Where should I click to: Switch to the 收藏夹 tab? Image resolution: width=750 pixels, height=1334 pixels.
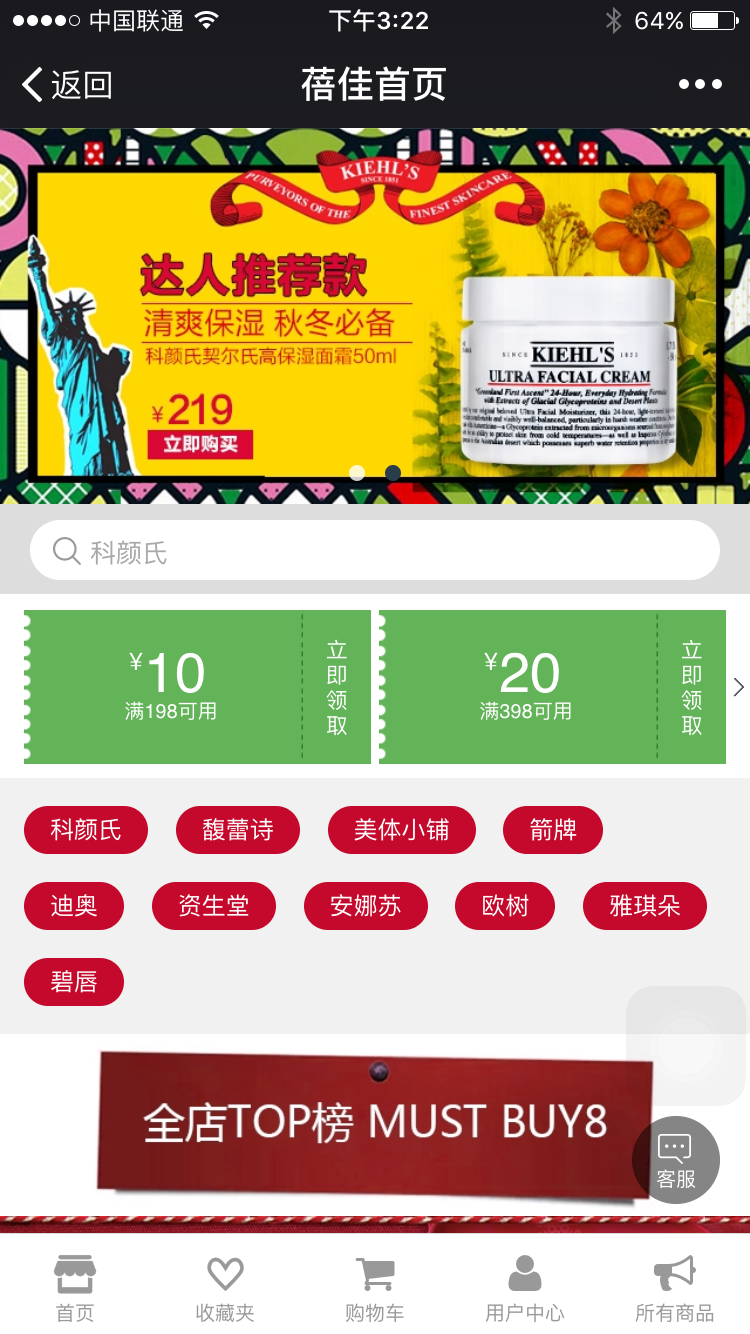pos(225,1288)
